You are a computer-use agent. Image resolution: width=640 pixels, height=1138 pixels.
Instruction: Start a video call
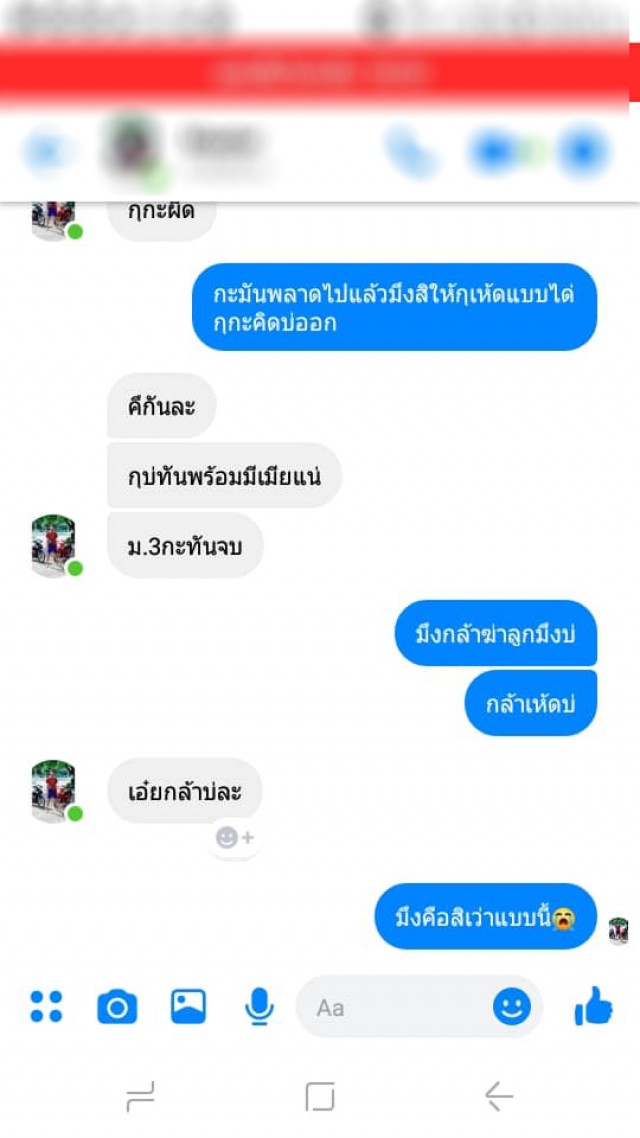click(497, 152)
